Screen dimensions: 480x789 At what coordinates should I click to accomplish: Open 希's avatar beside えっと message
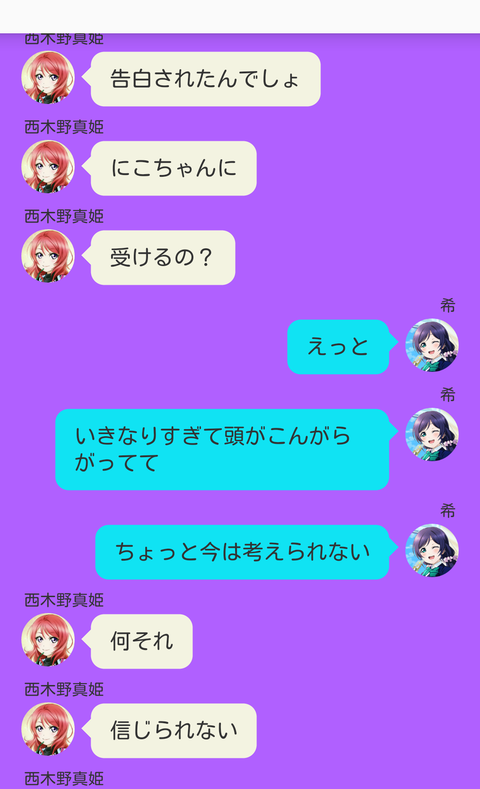(x=432, y=345)
